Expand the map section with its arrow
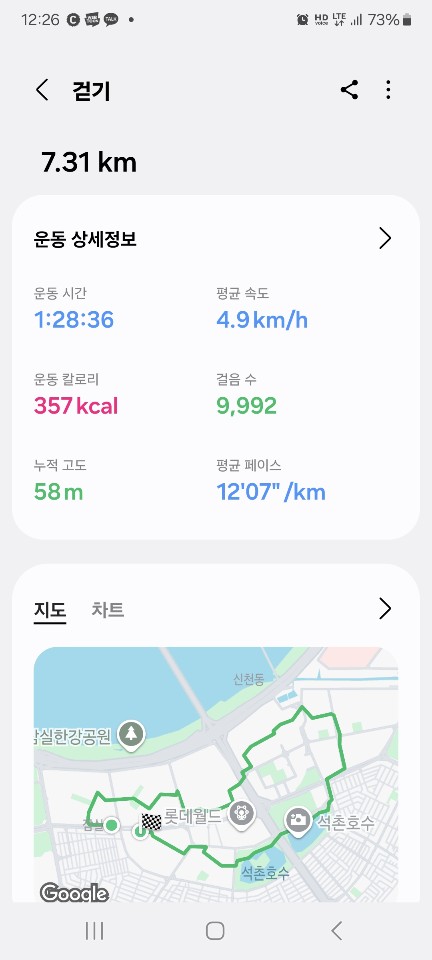The height and width of the screenshot is (960, 432). click(x=385, y=609)
